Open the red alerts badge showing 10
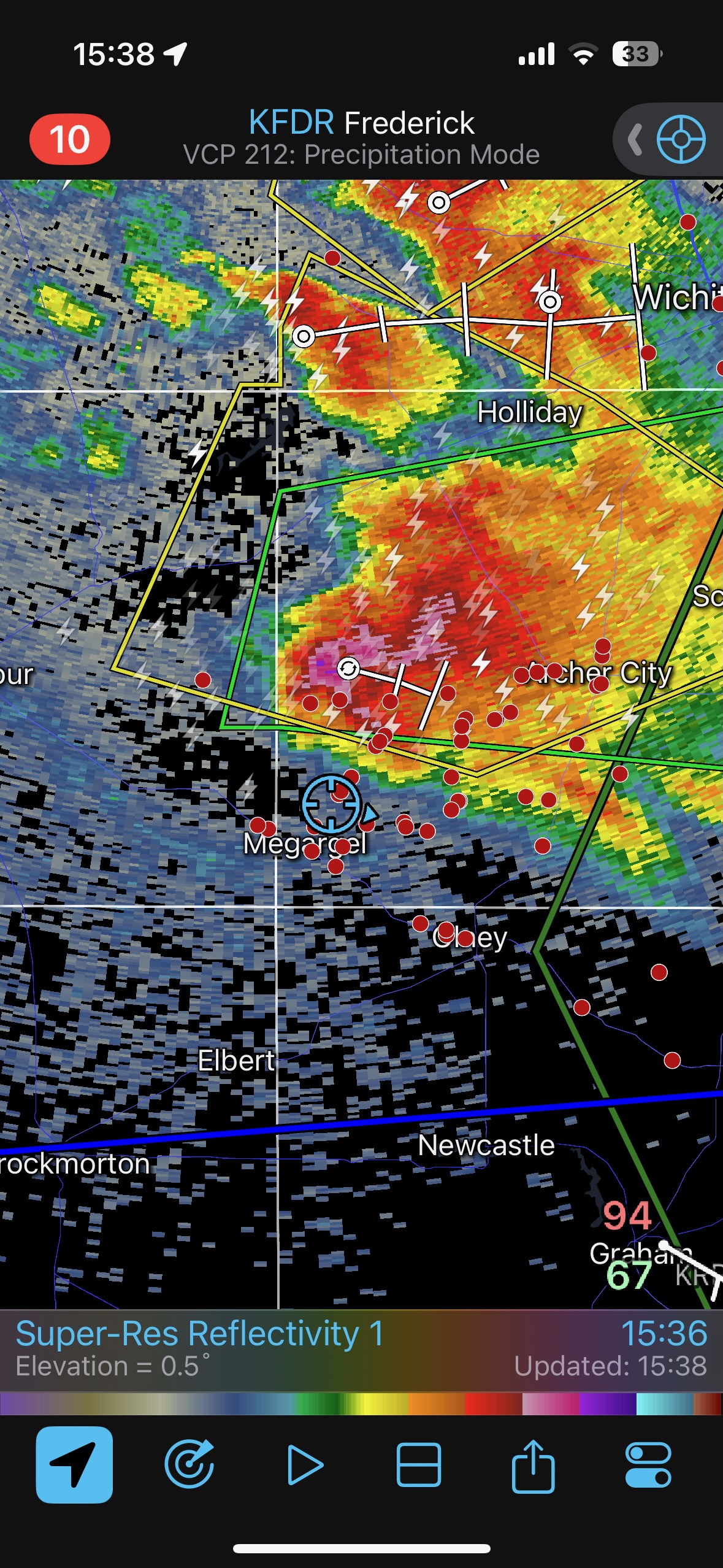The width and height of the screenshot is (723, 1568). (x=69, y=139)
